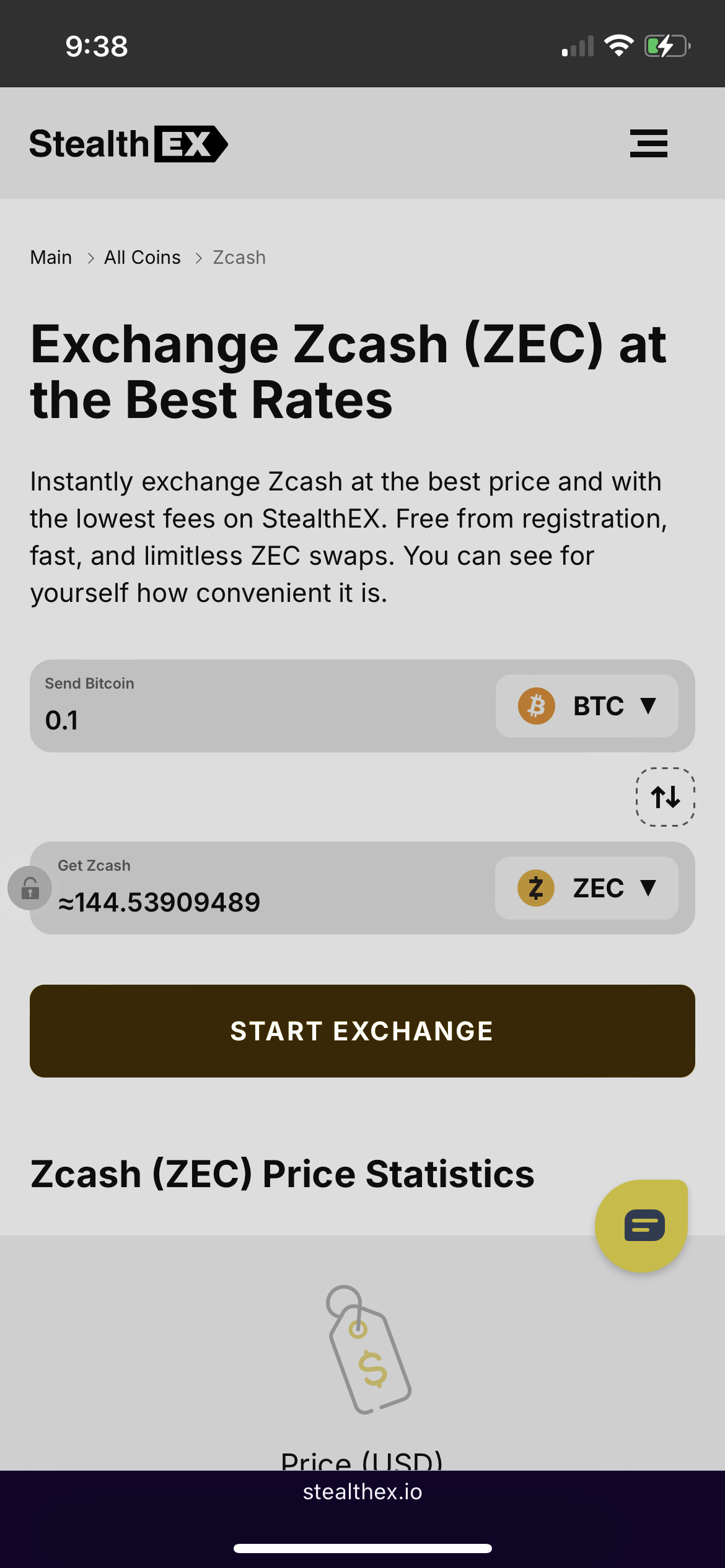Navigate to All Coins via breadcrumb

(142, 256)
